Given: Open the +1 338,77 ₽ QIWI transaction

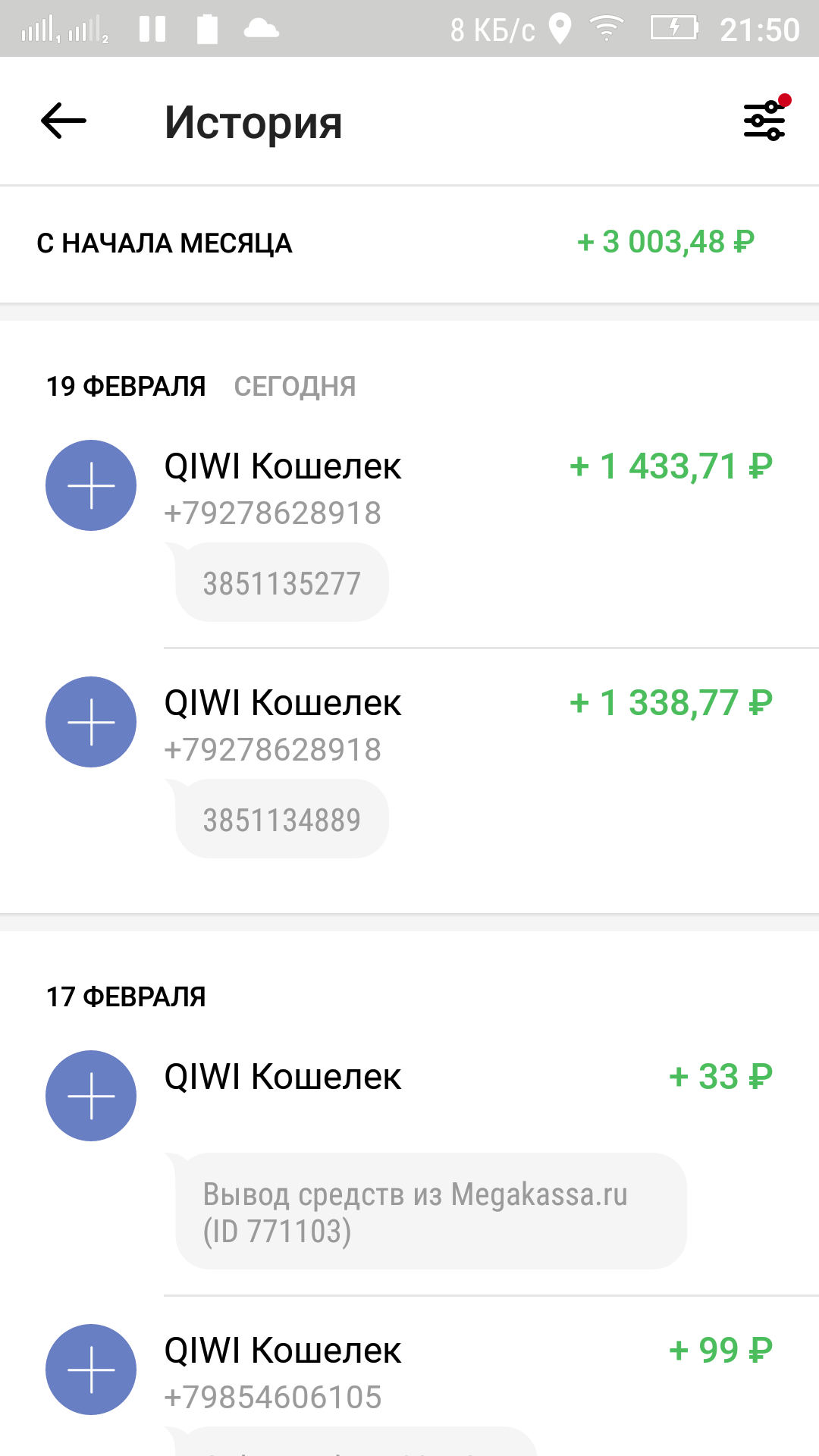Looking at the screenshot, I should tap(409, 767).
